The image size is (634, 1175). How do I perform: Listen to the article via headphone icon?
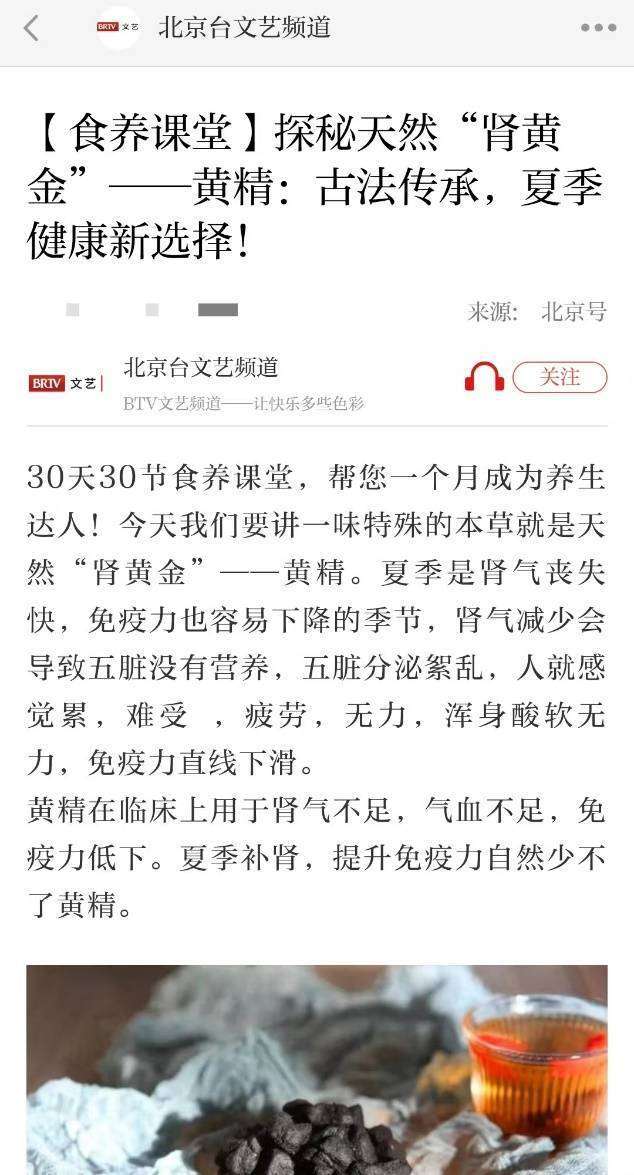tap(484, 377)
